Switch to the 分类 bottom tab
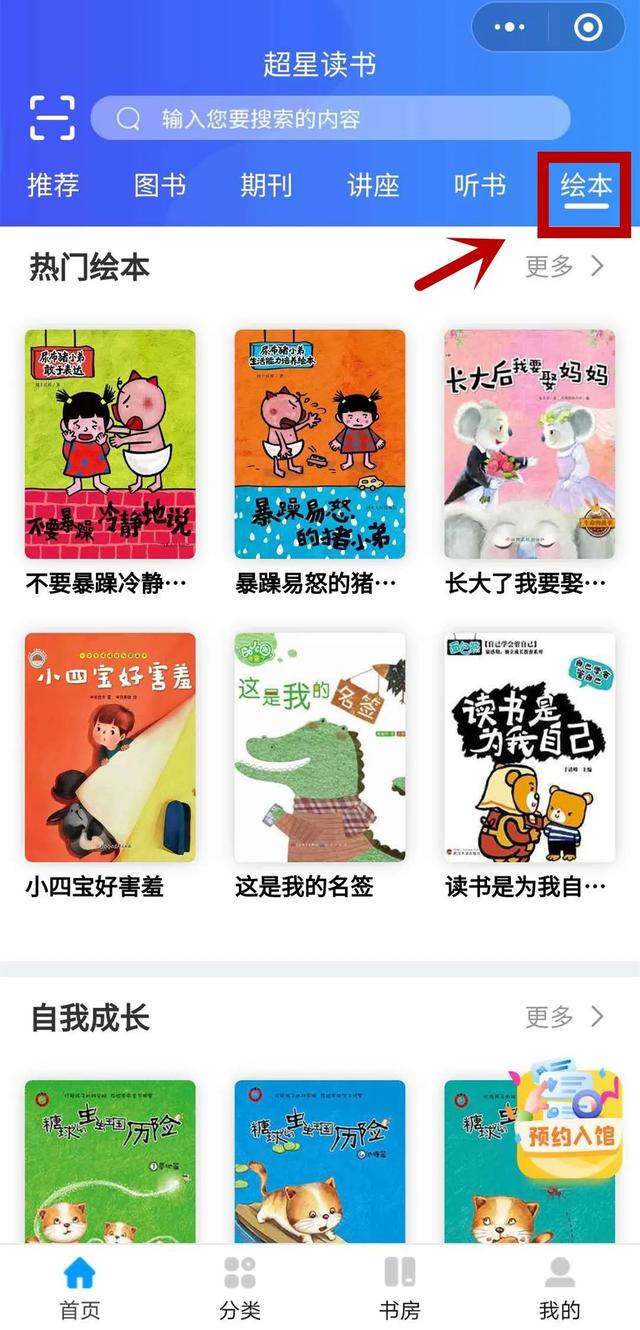The image size is (640, 1330). [240, 1287]
